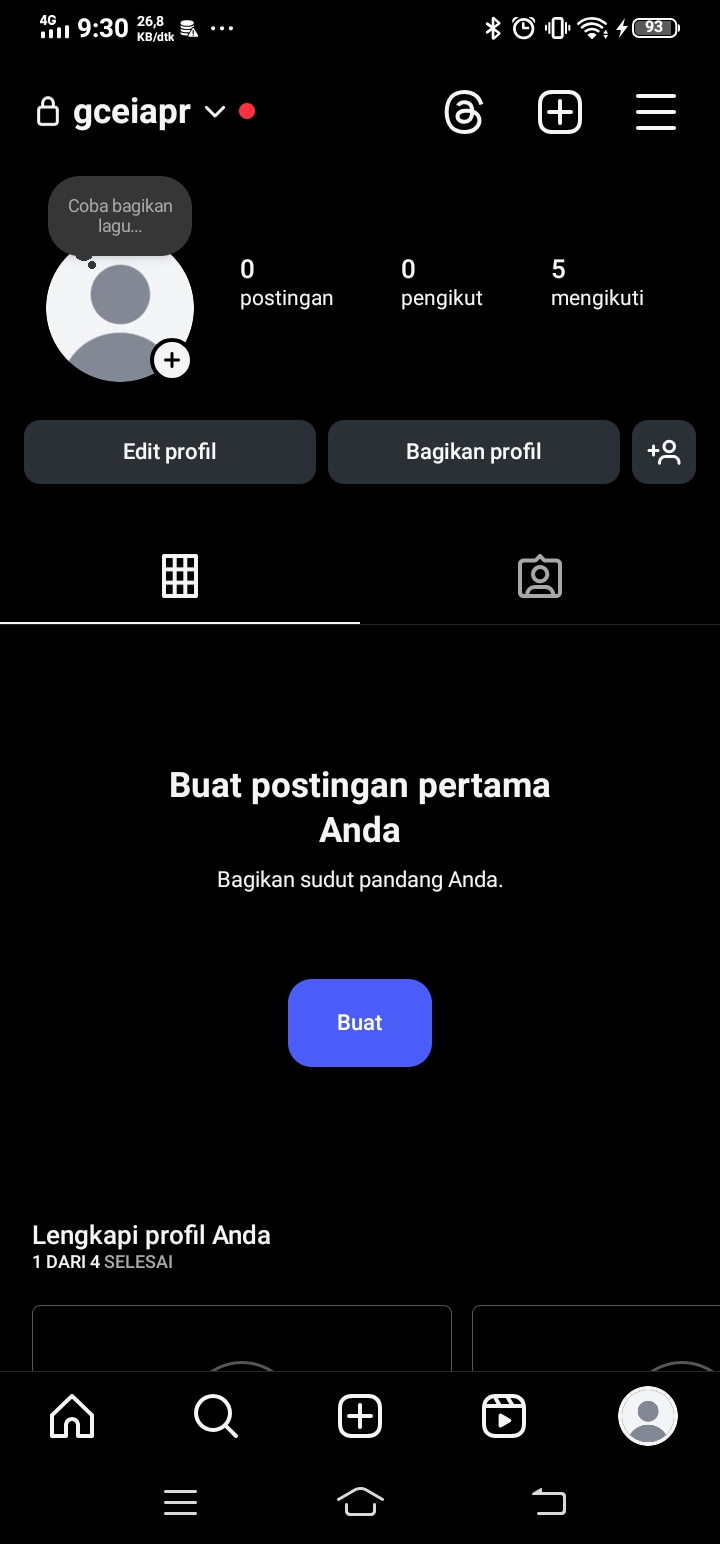Add a story with the profile photo plus badge
The image size is (720, 1544).
coord(172,360)
